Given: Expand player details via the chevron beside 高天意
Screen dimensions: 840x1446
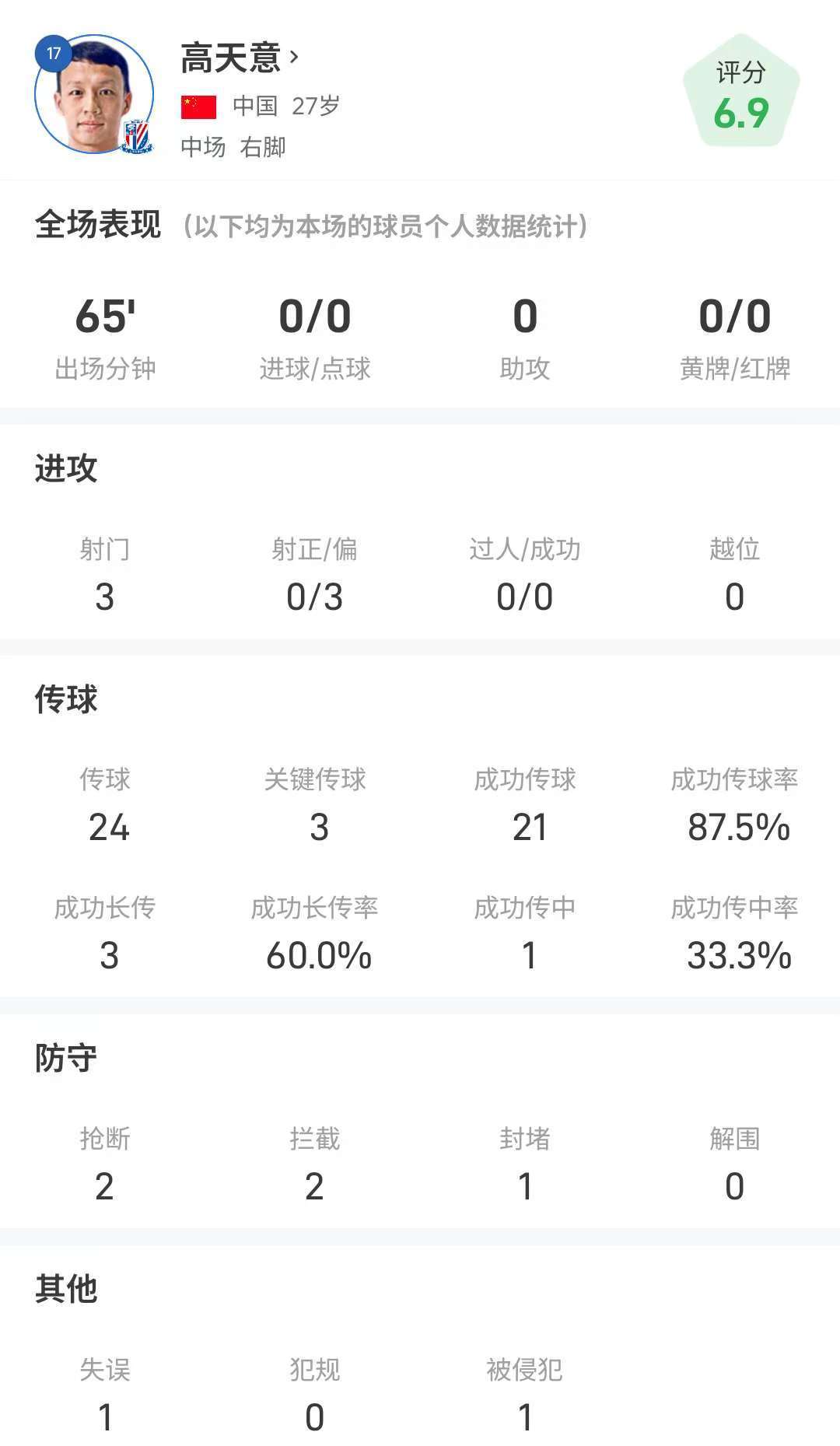Looking at the screenshot, I should click(x=293, y=56).
